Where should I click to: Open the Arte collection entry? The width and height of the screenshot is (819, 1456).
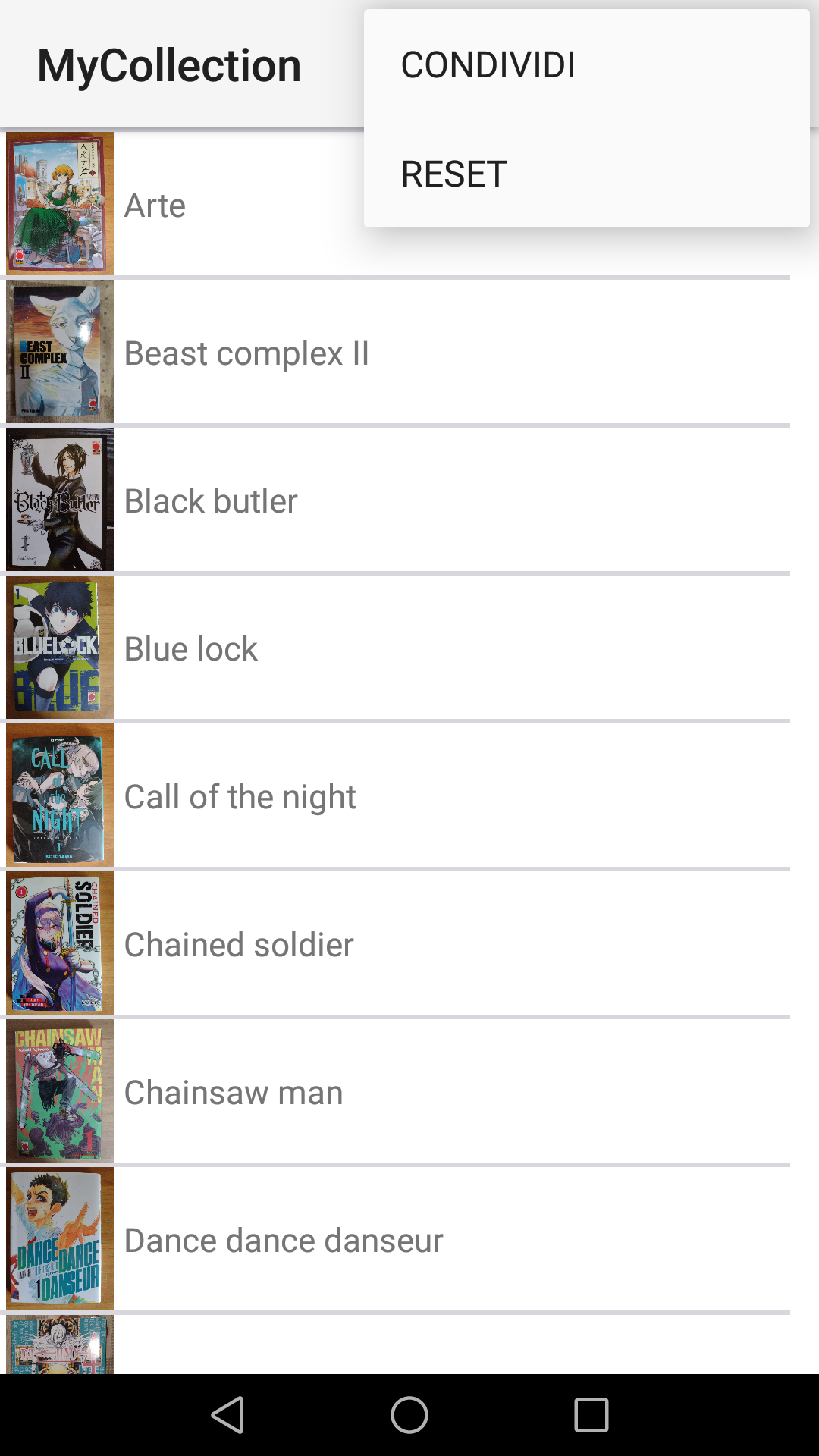pyautogui.click(x=155, y=206)
